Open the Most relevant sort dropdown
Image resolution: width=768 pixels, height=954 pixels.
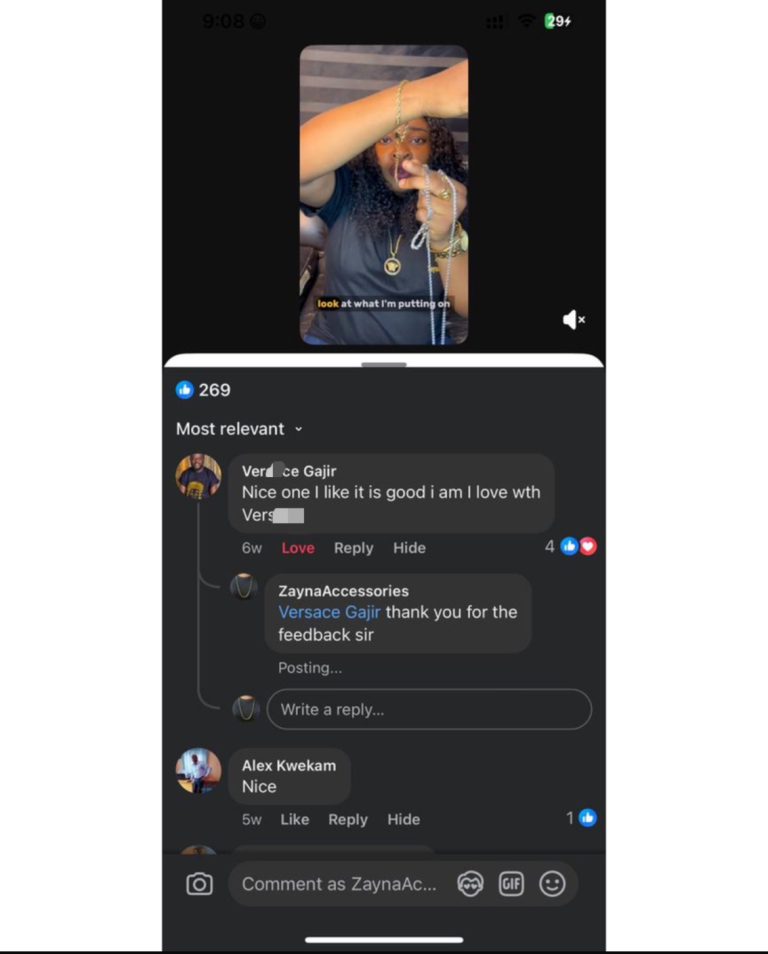(239, 429)
